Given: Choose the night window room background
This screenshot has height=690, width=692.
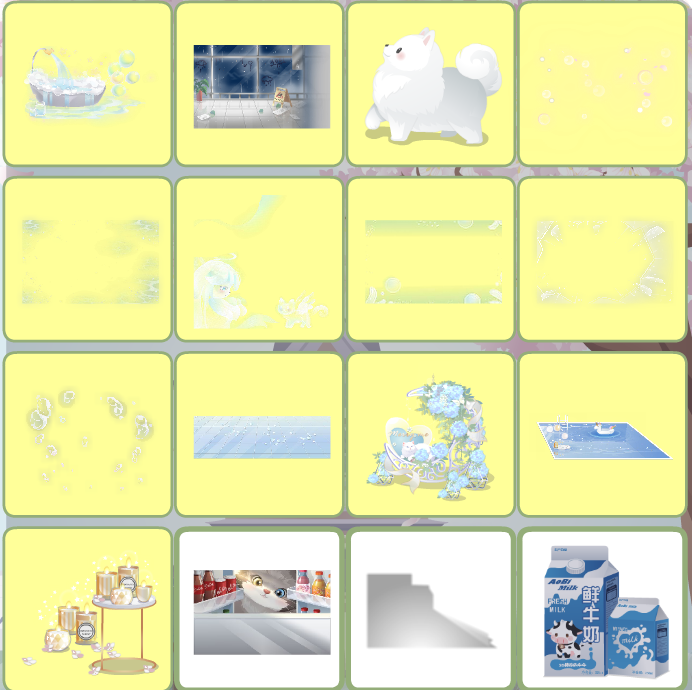Looking at the screenshot, I should [x=261, y=85].
